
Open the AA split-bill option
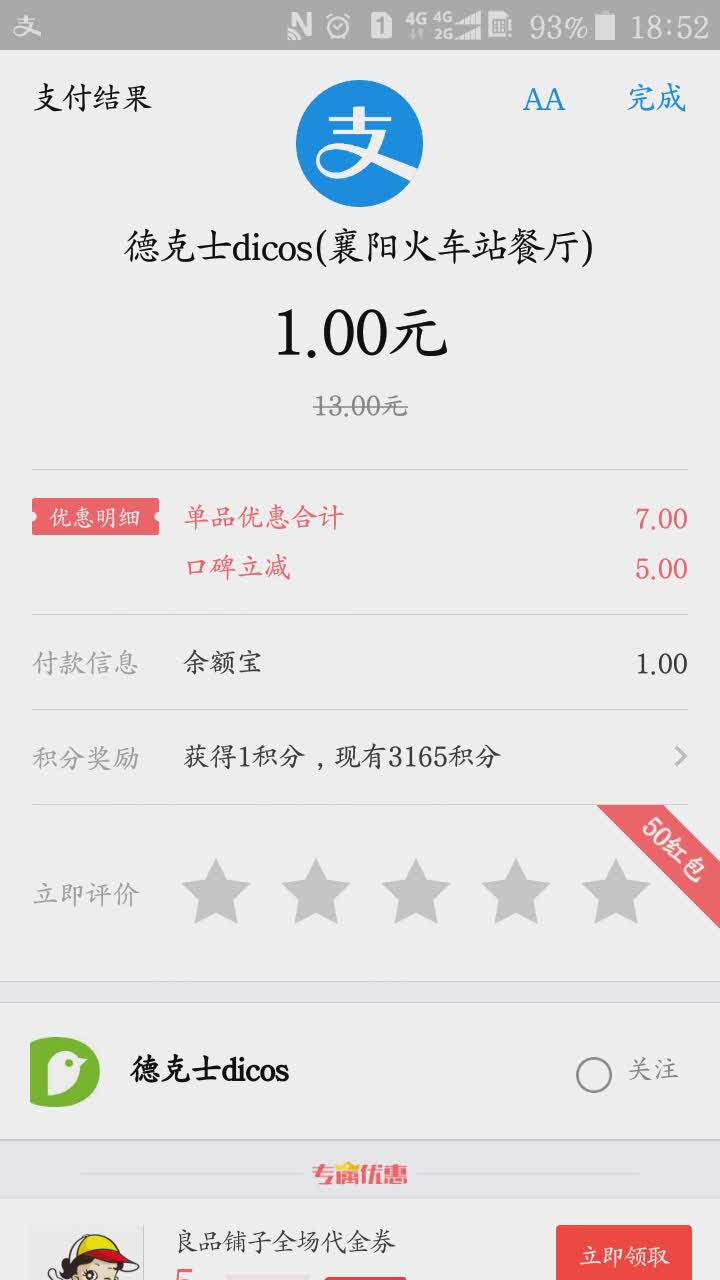pos(544,99)
